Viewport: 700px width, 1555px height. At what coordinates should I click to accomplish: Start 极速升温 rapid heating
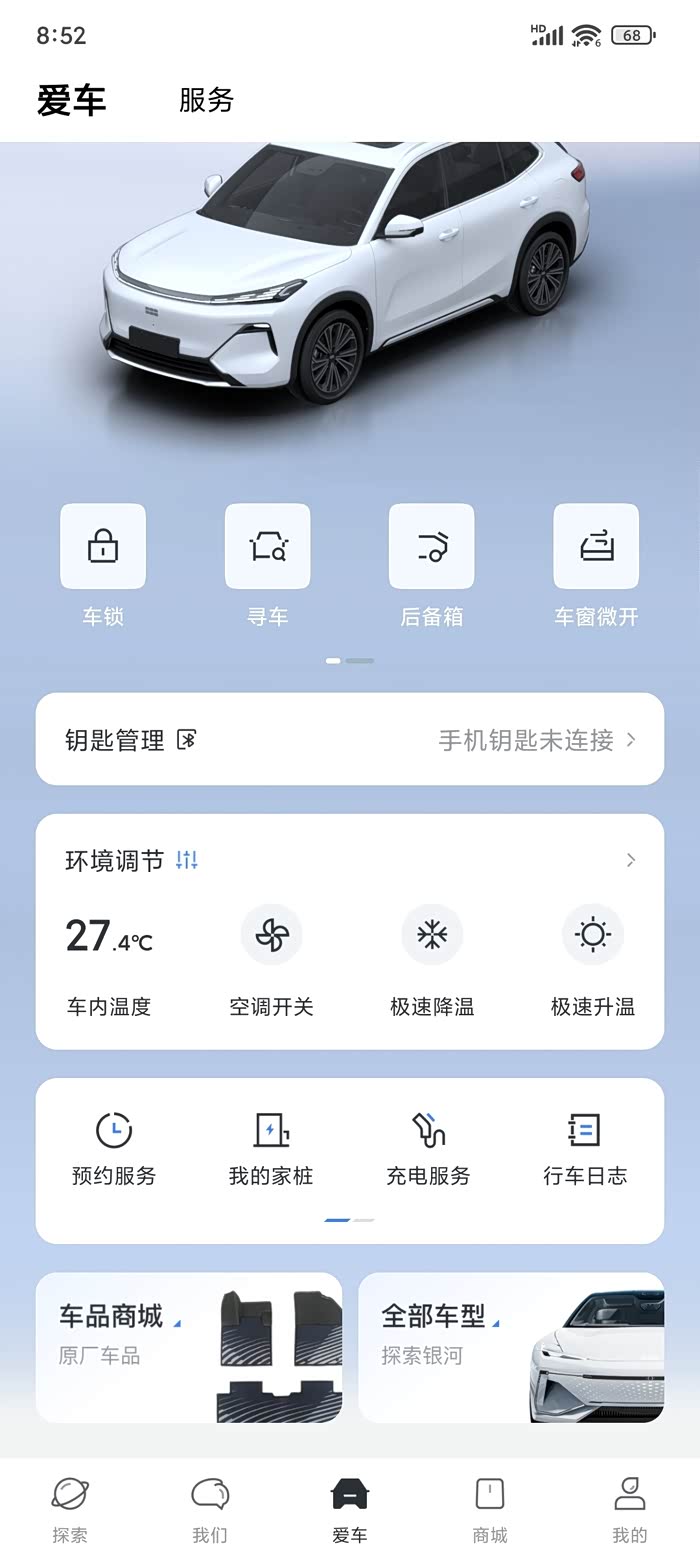pyautogui.click(x=593, y=936)
